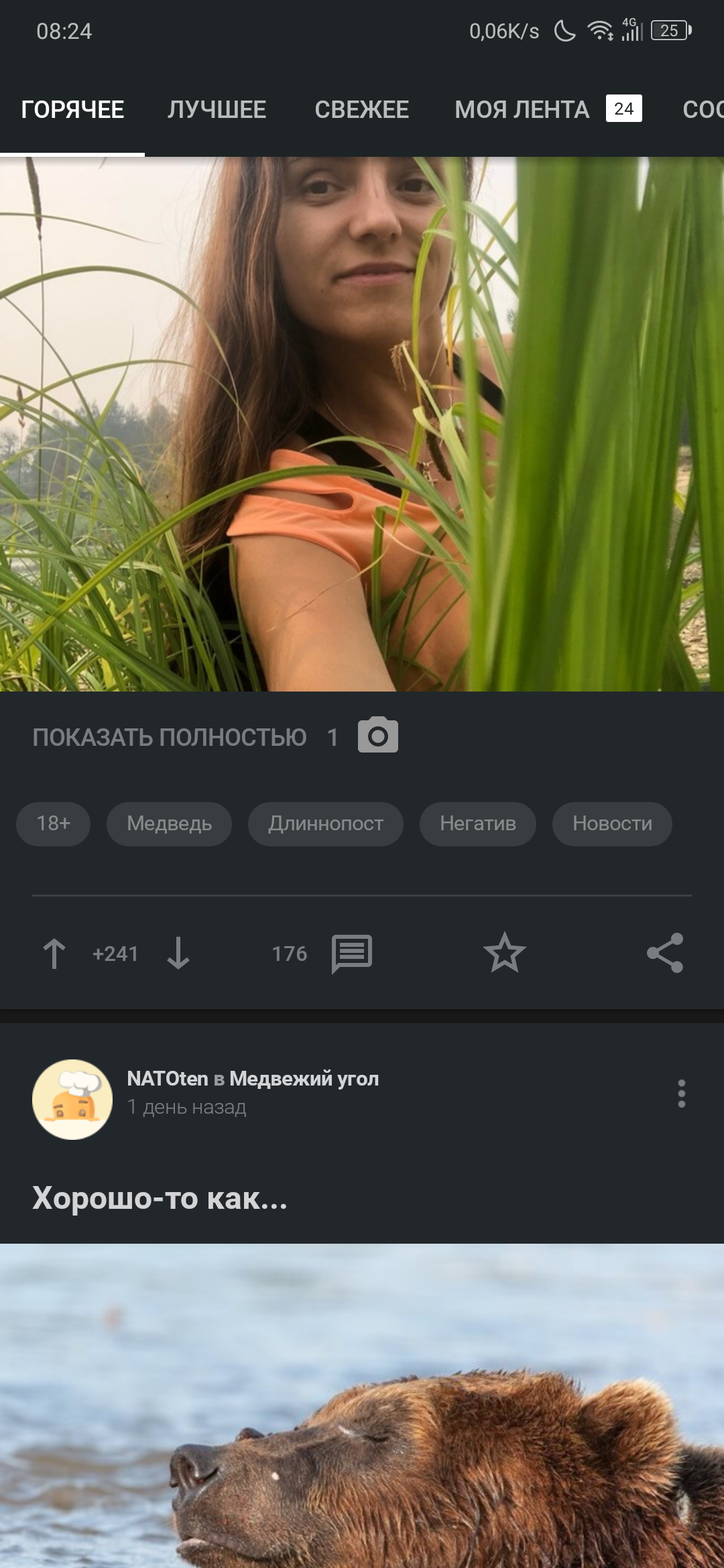Open the overflow menu on NATOten's post
Screen dimensions: 724x1568
tap(682, 1094)
